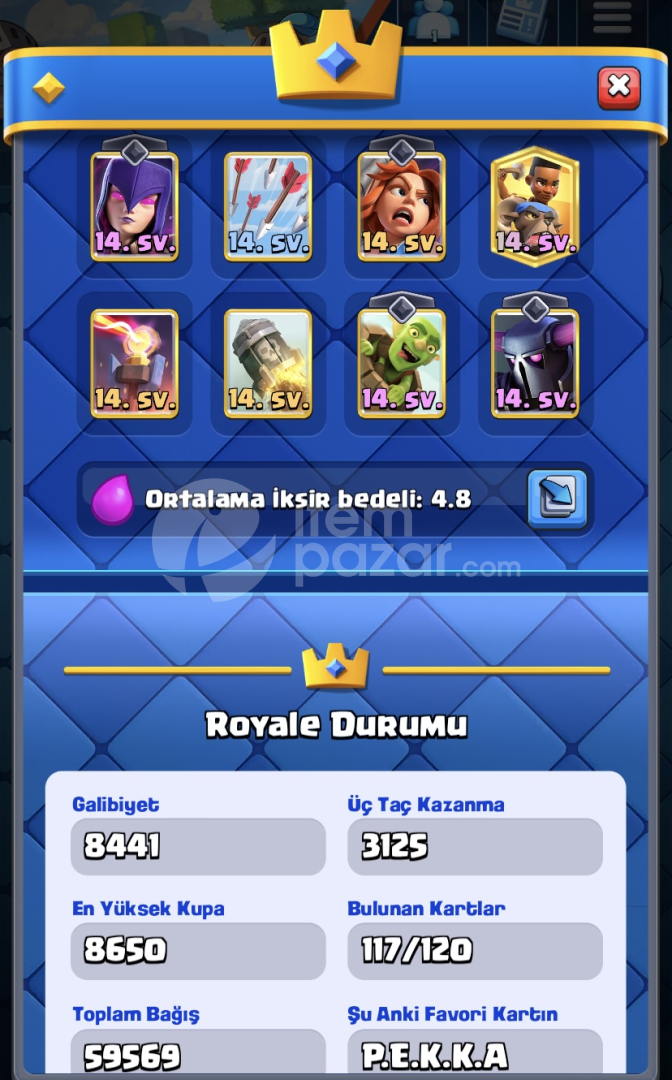Screen dimensions: 672x1080
Task: Open the Witch card in the deck
Action: click(134, 205)
